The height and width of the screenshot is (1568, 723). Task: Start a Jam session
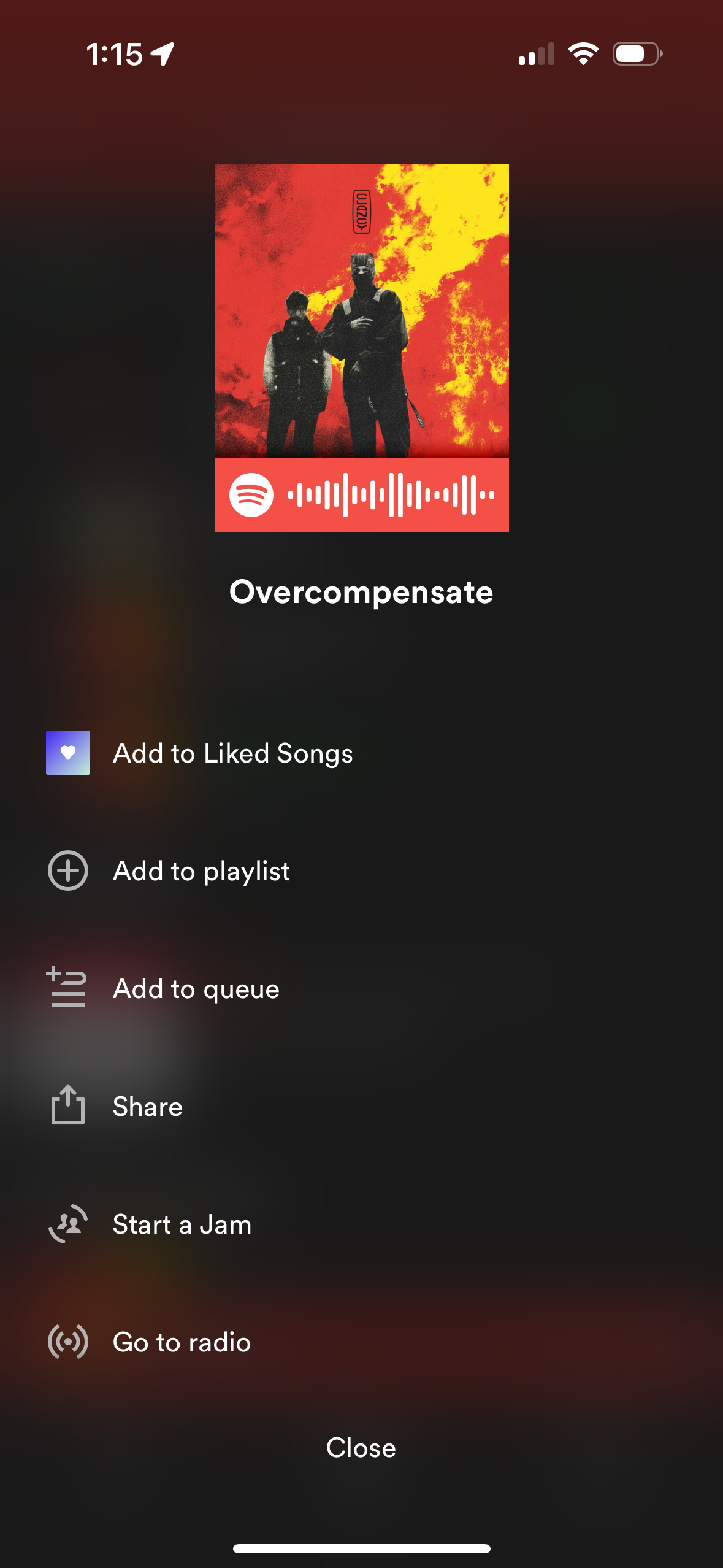(x=182, y=1224)
